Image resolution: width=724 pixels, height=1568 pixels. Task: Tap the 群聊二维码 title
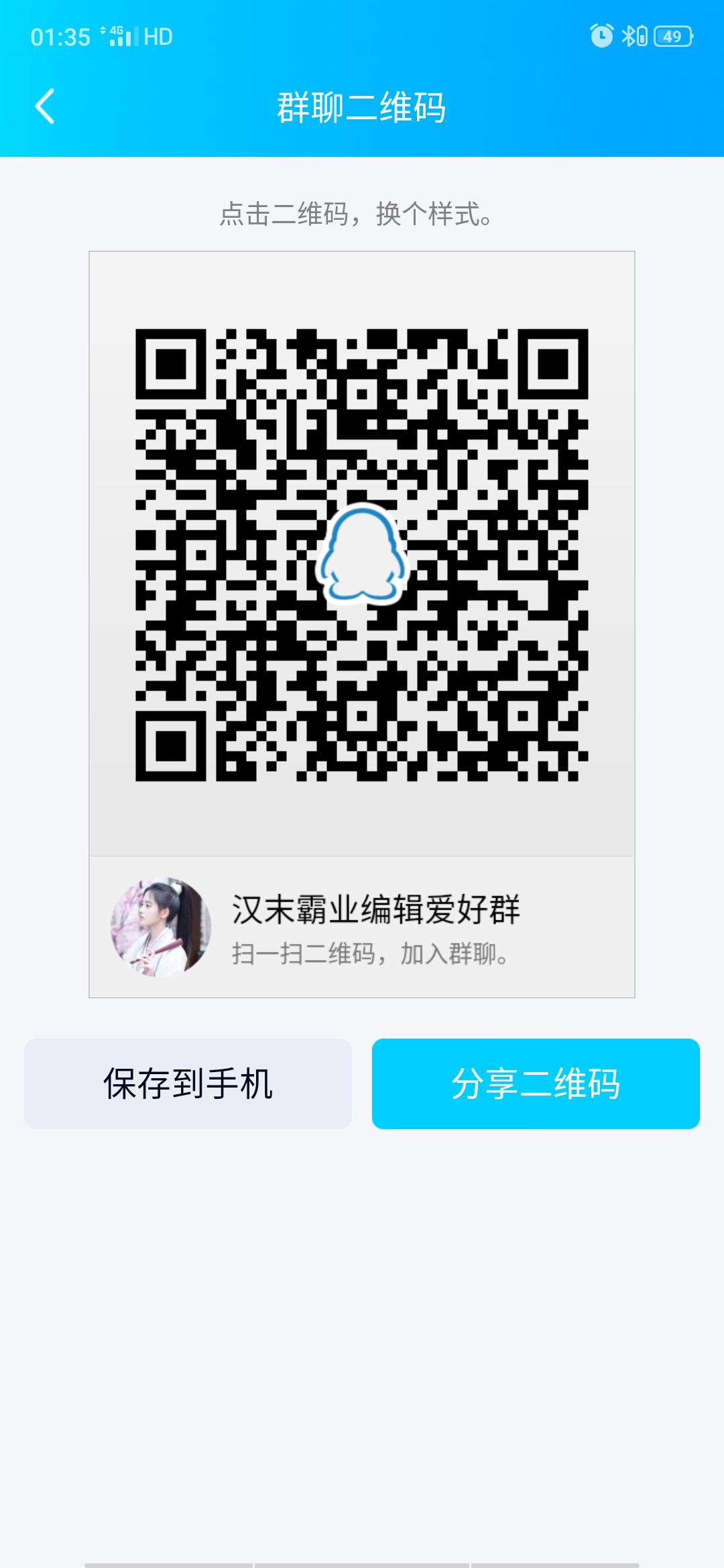point(362,107)
